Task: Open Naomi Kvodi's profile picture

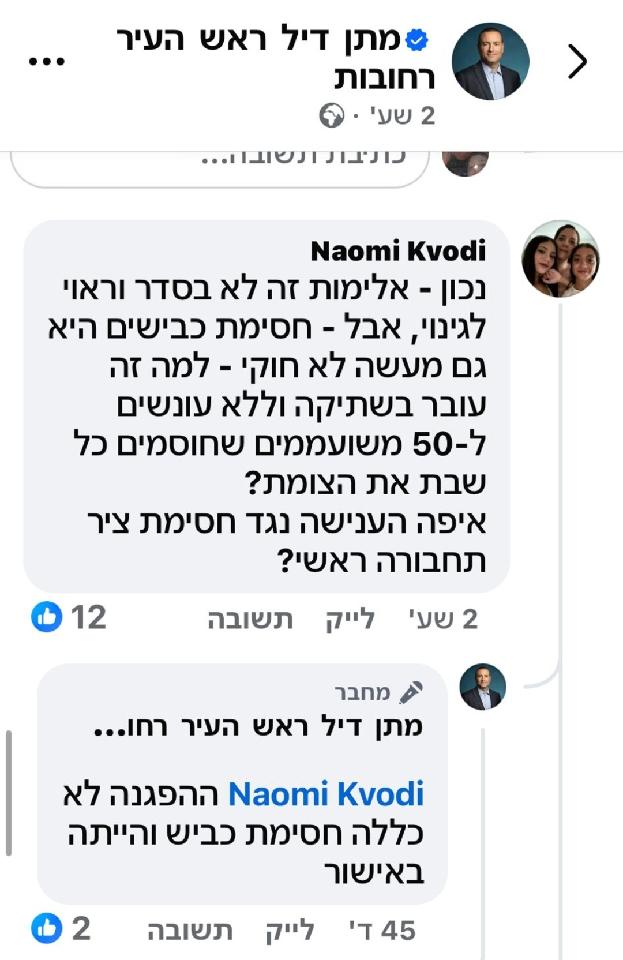Action: click(559, 259)
